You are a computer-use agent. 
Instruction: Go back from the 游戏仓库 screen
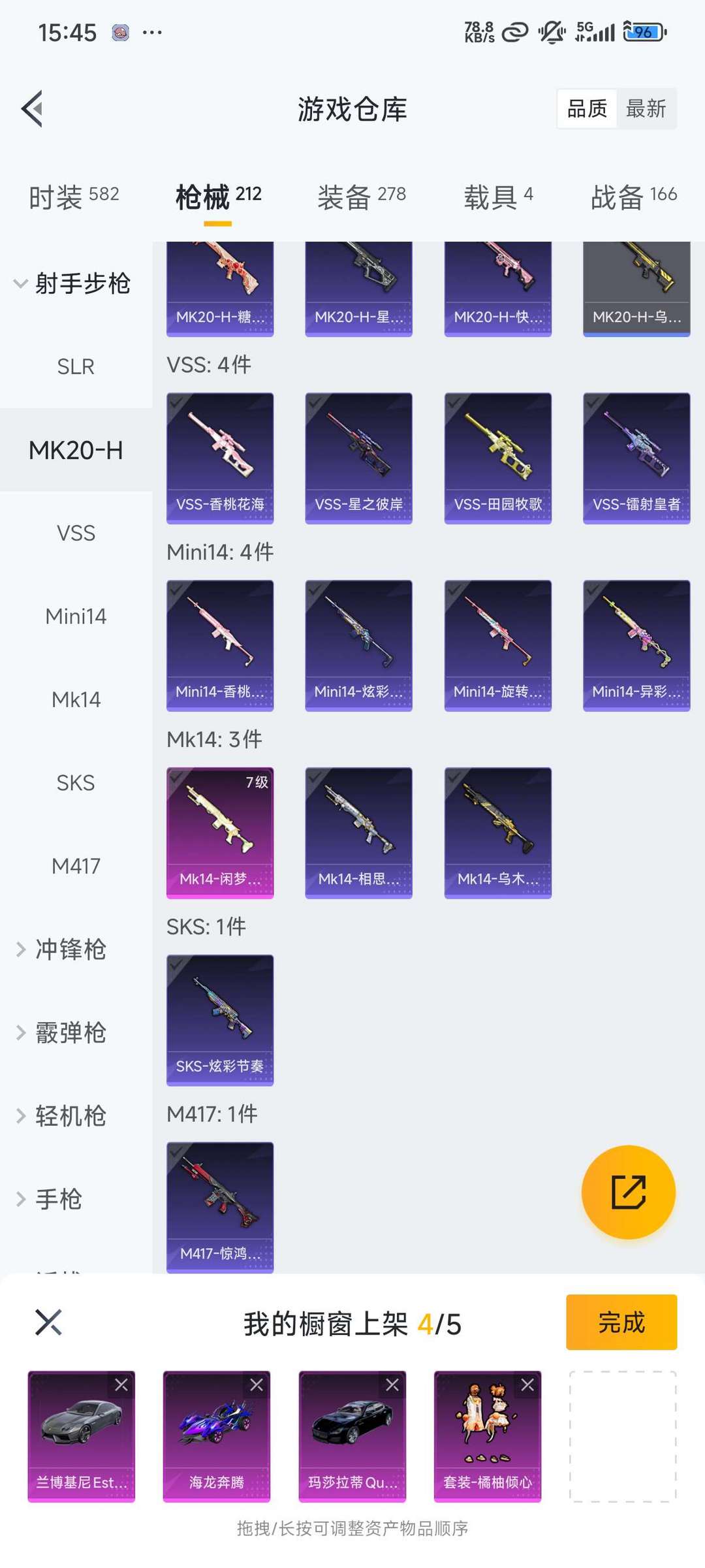pyautogui.click(x=33, y=108)
